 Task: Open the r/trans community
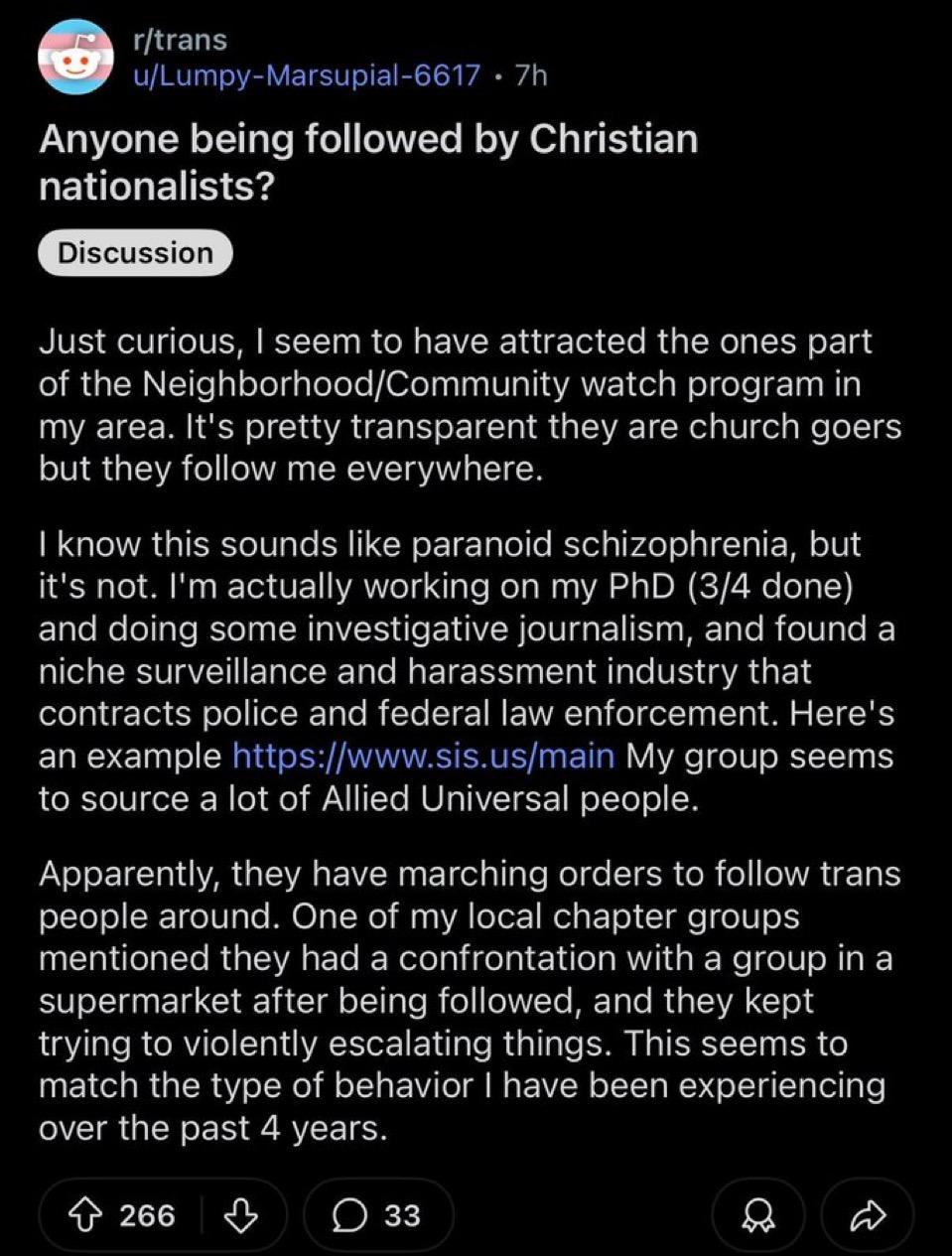pos(180,40)
